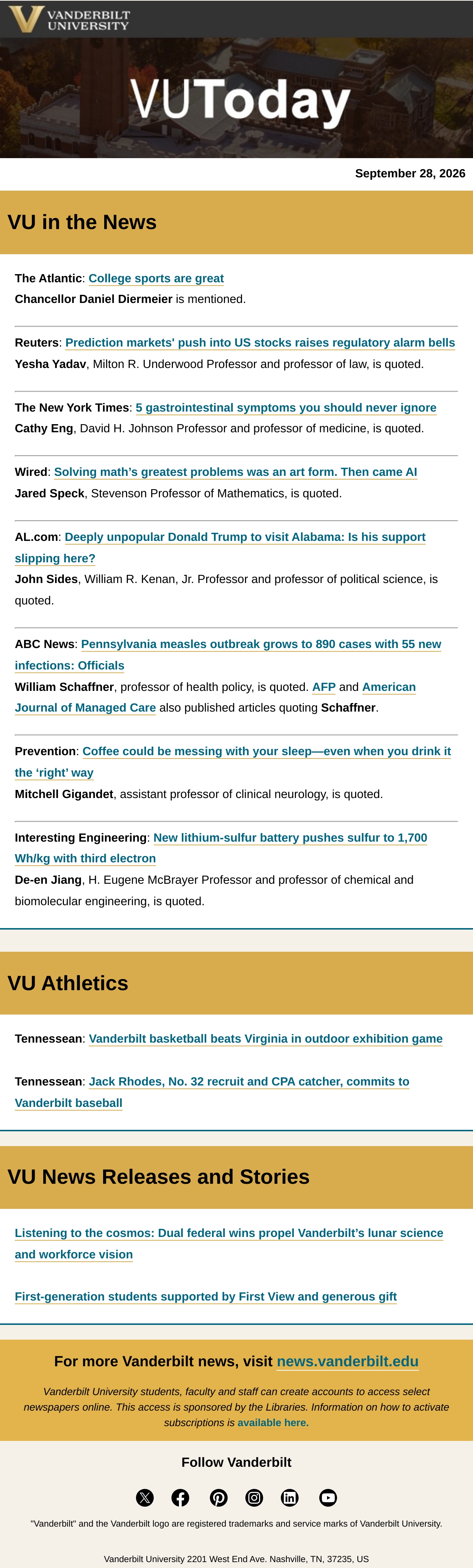
Task: Read First-generation students First View story
Action: point(206,1296)
